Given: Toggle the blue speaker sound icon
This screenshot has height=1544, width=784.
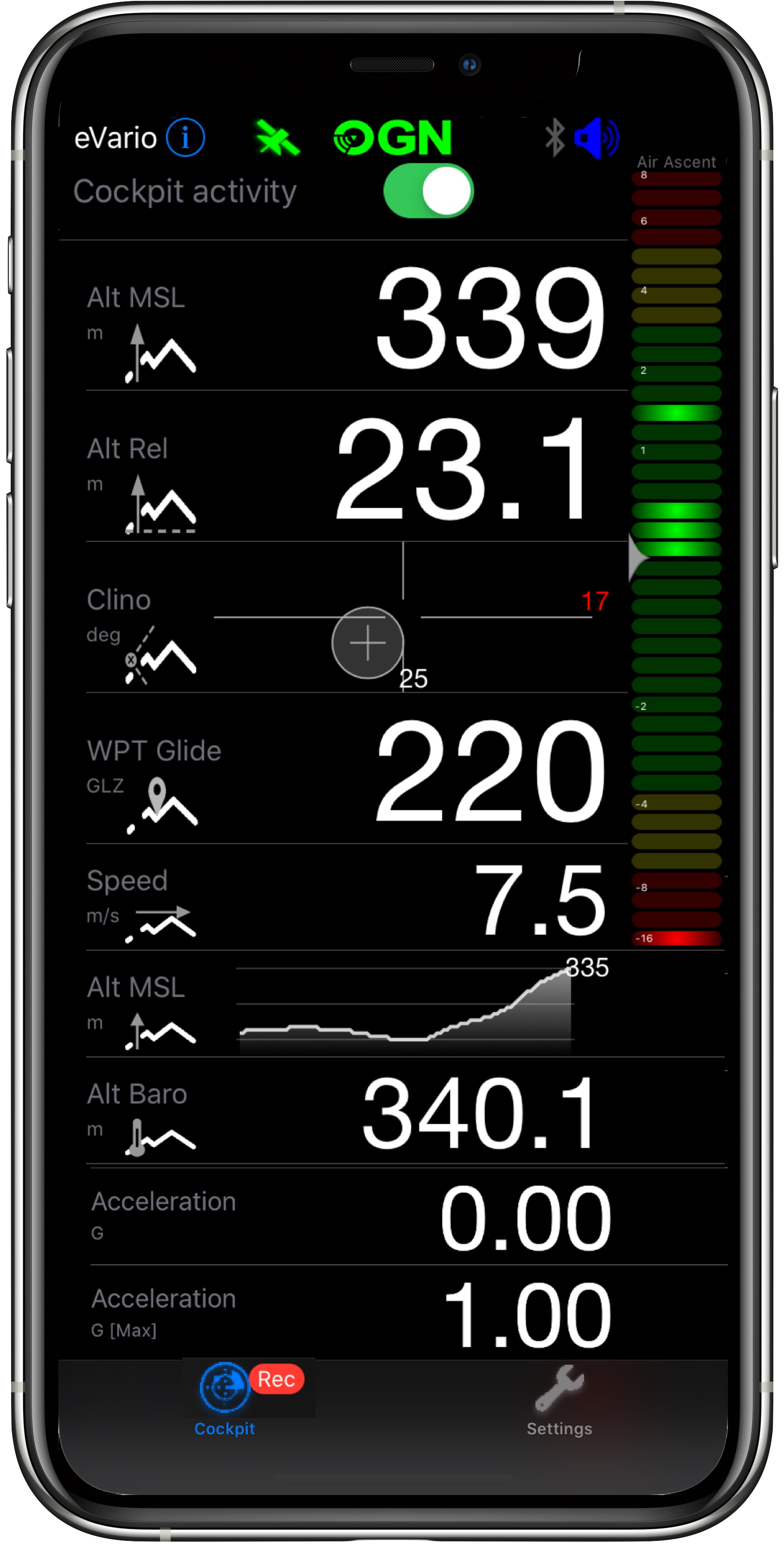Looking at the screenshot, I should [596, 137].
